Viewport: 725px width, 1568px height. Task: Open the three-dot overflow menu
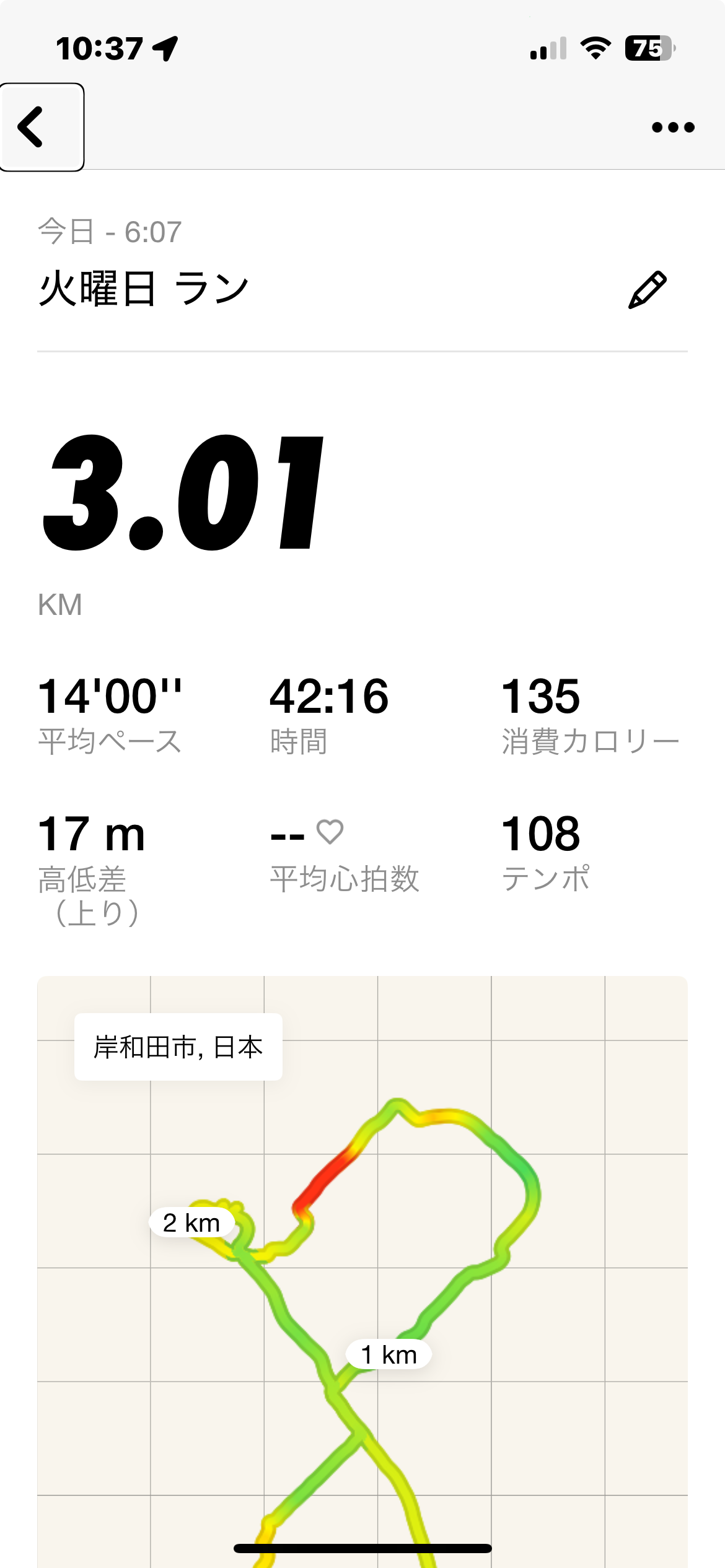(673, 128)
